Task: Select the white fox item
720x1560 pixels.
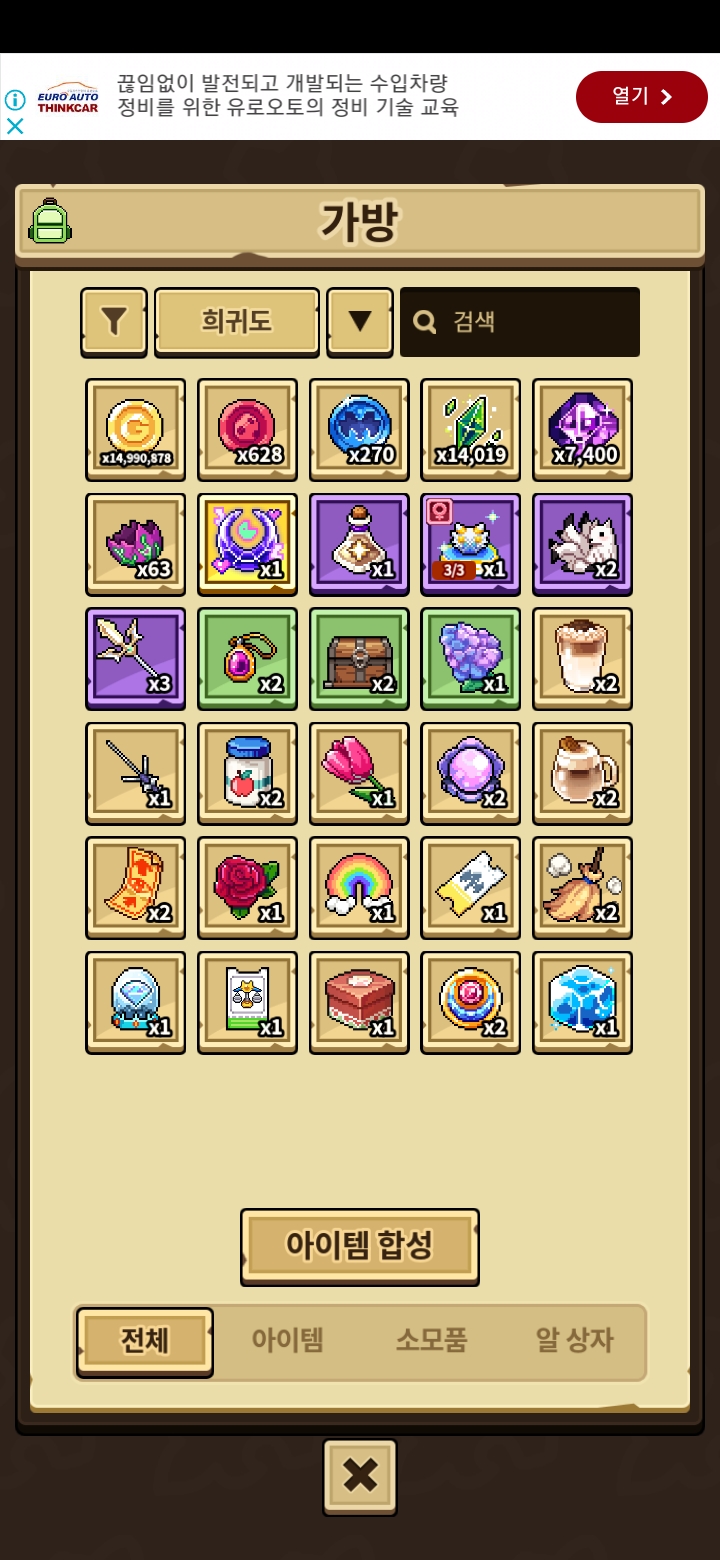Action: click(x=582, y=543)
